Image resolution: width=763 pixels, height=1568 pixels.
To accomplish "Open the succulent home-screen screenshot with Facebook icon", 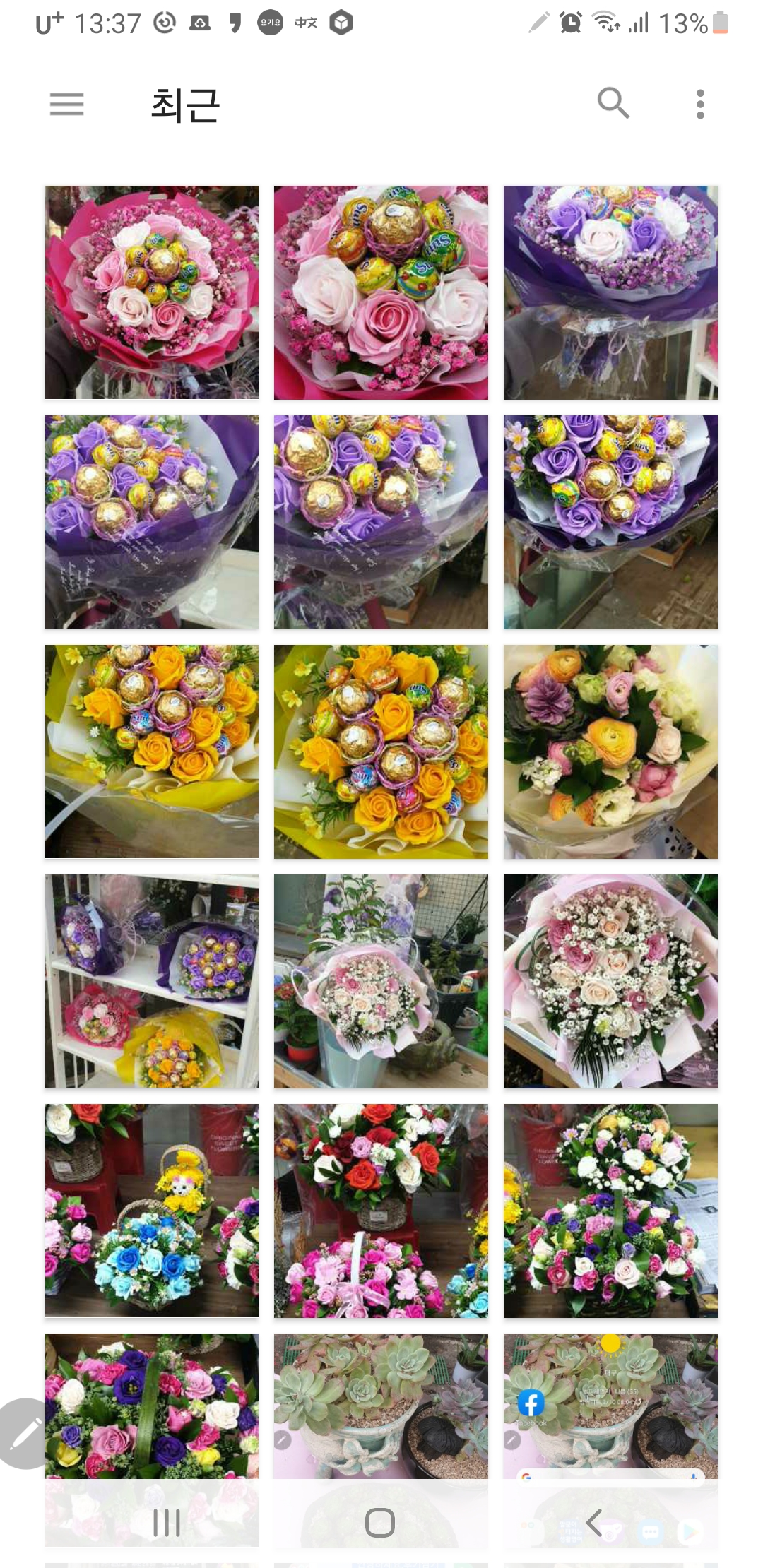I will [610, 1406].
